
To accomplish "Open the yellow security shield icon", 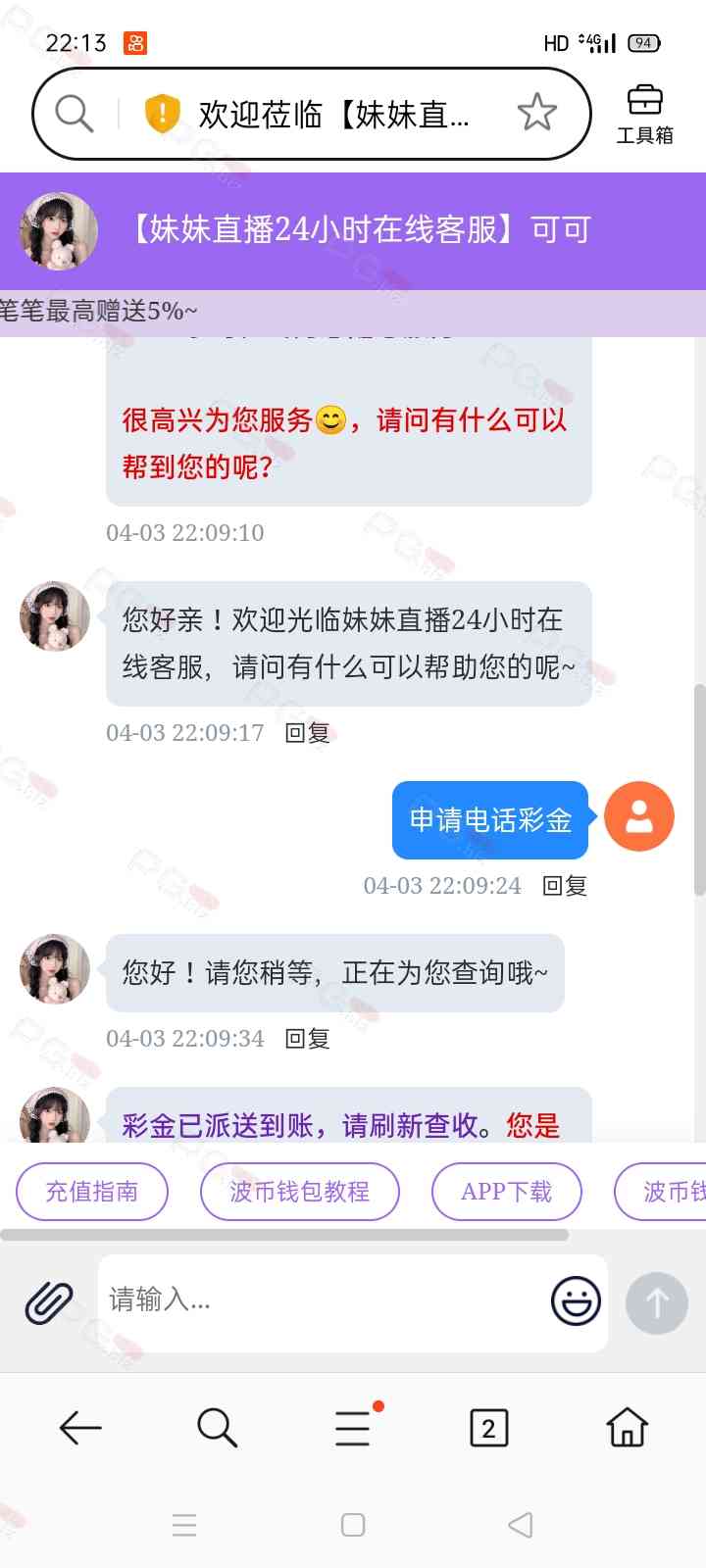I will [162, 114].
